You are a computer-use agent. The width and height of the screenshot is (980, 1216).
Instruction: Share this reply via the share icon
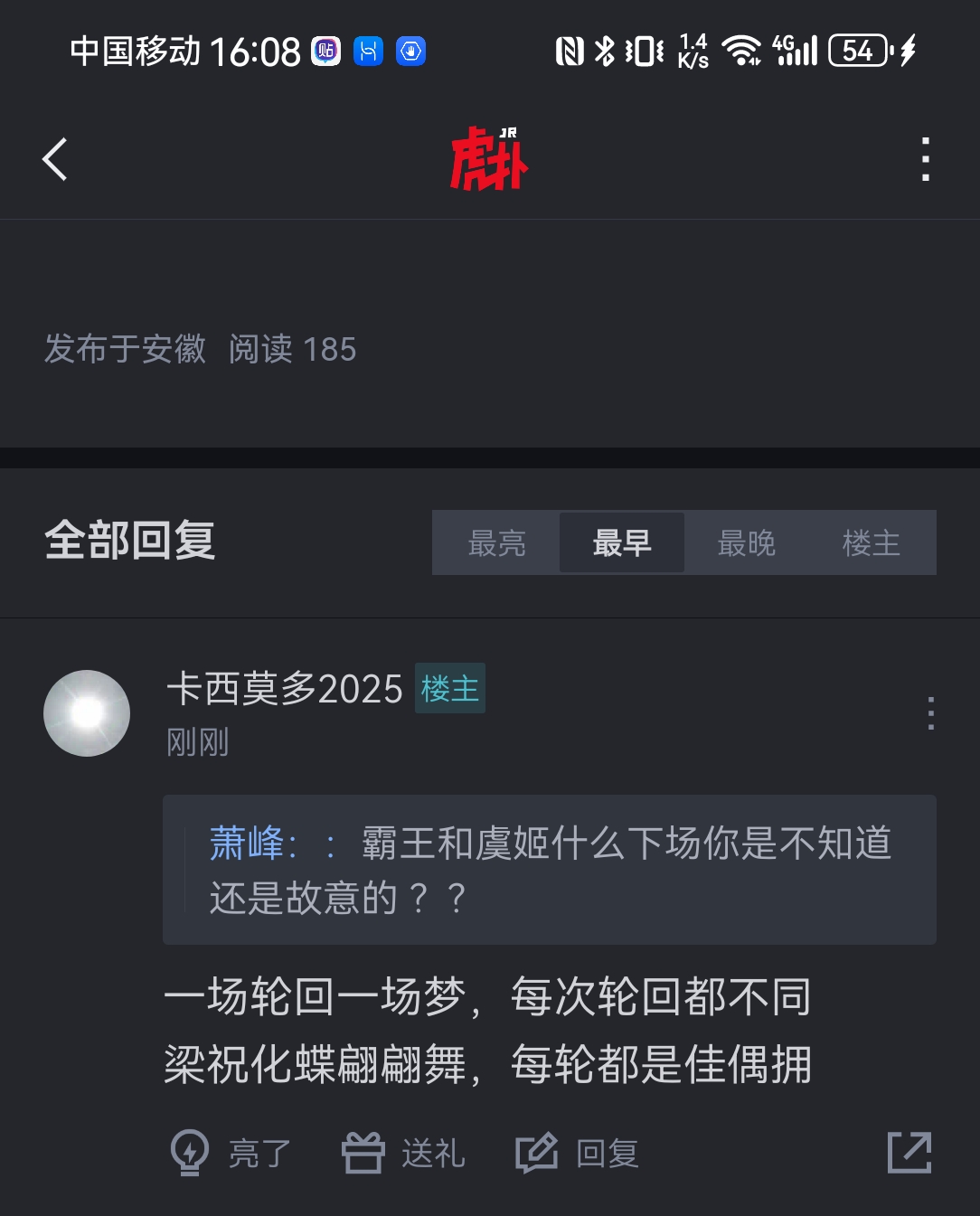[909, 1153]
